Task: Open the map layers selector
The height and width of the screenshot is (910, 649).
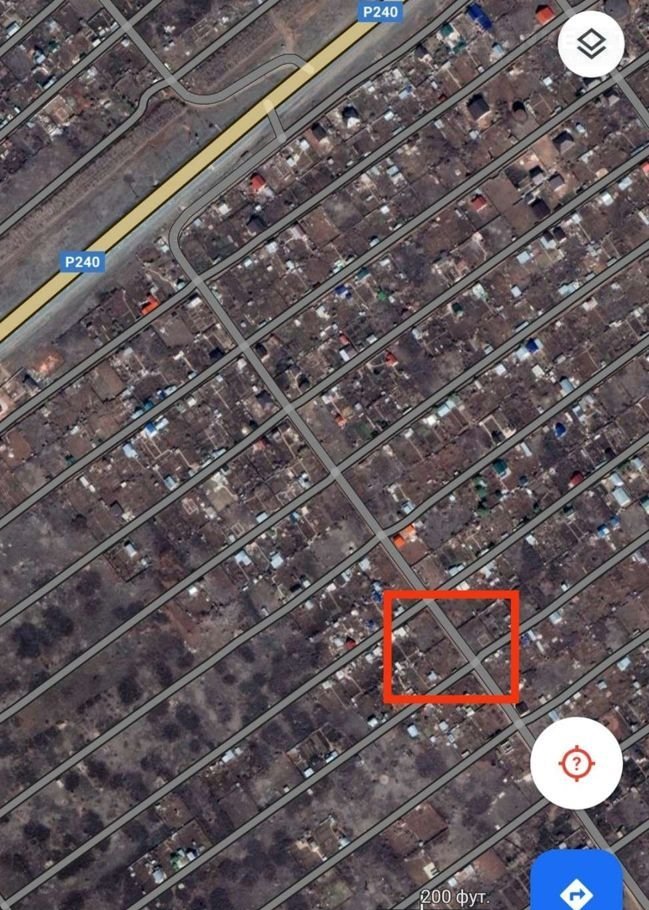Action: click(x=591, y=44)
